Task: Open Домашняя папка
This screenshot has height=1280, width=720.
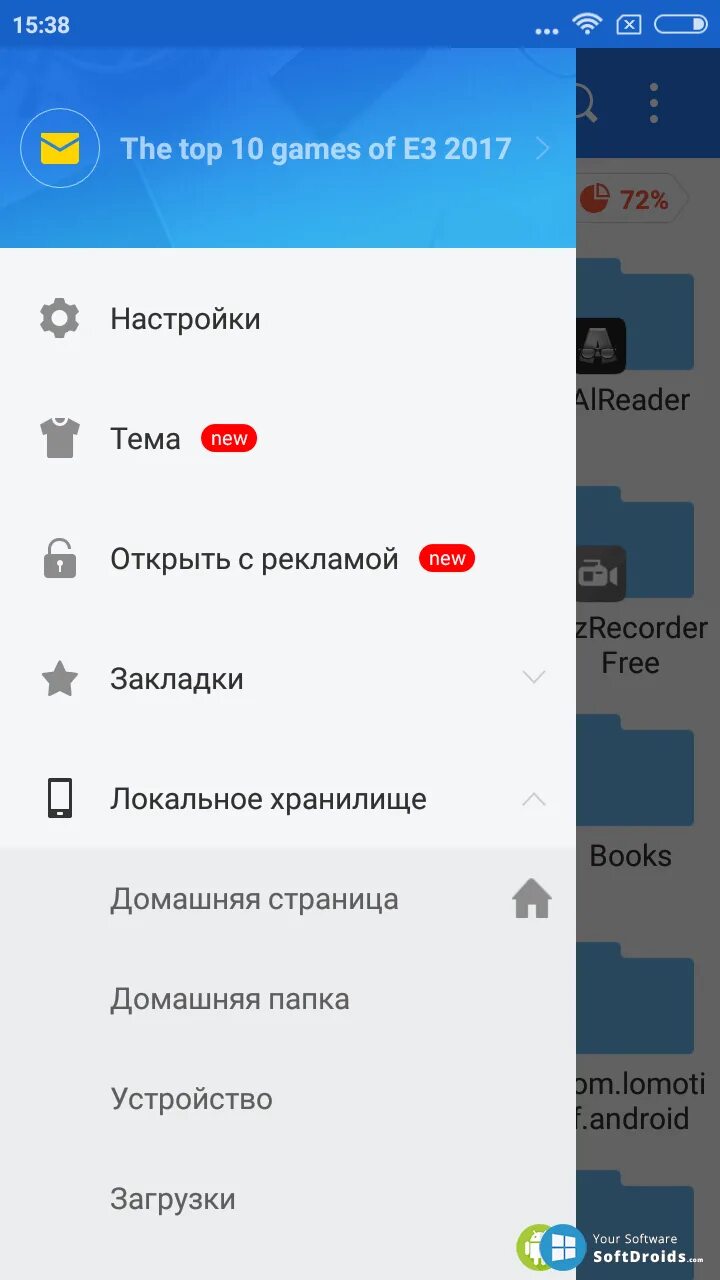Action: coord(230,999)
